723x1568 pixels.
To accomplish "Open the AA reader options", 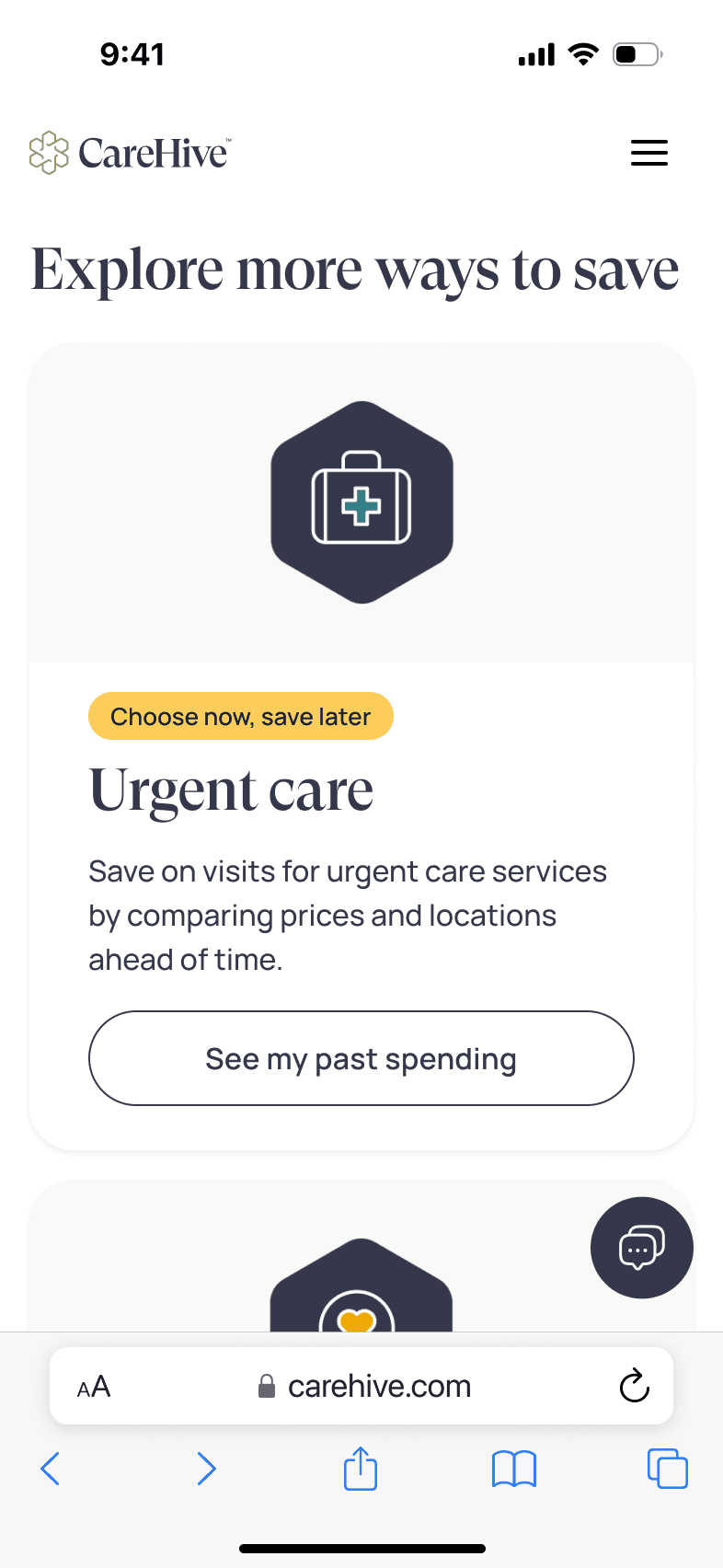I will point(94,1387).
